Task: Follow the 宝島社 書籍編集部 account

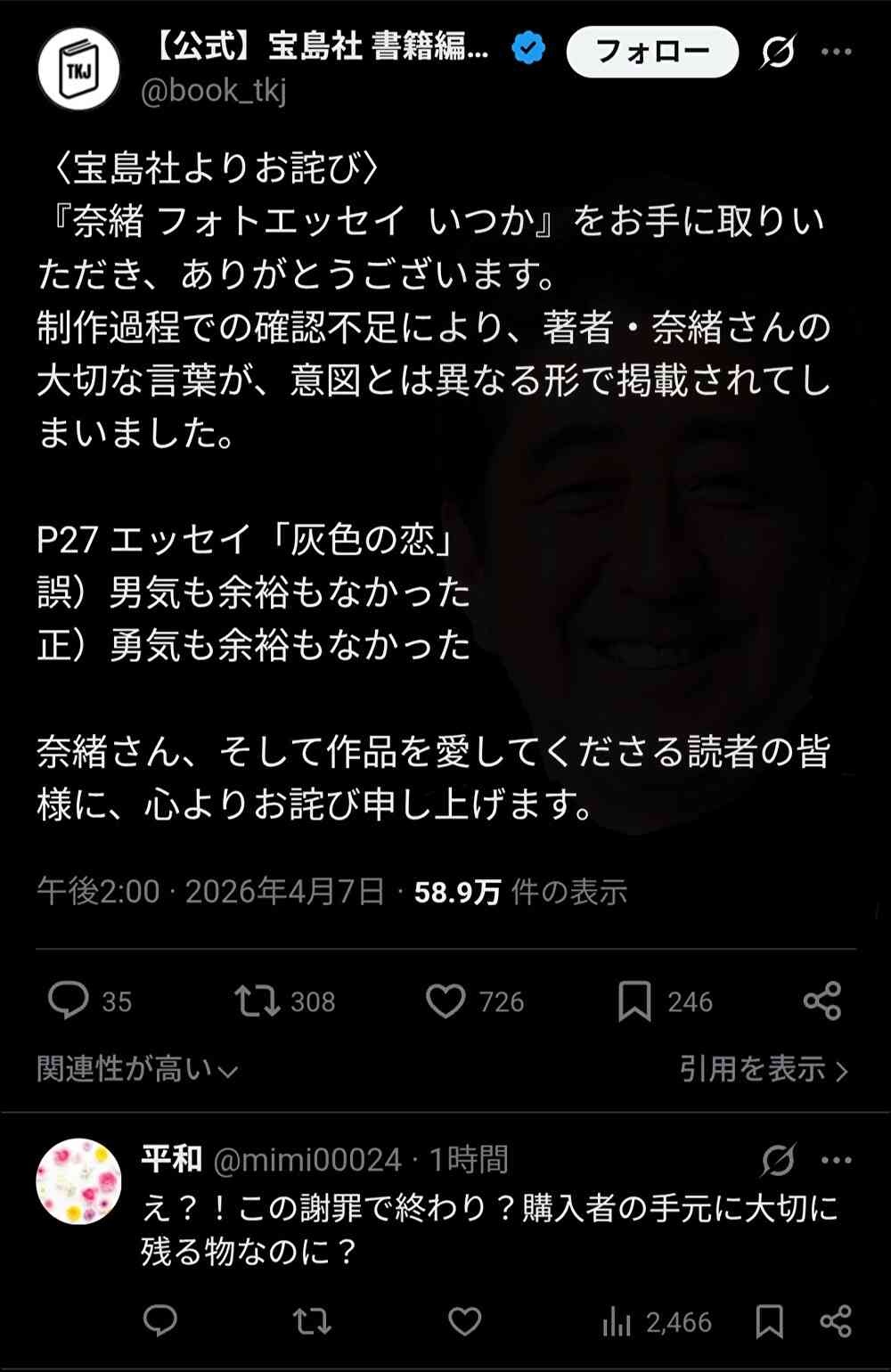Action: pyautogui.click(x=652, y=52)
